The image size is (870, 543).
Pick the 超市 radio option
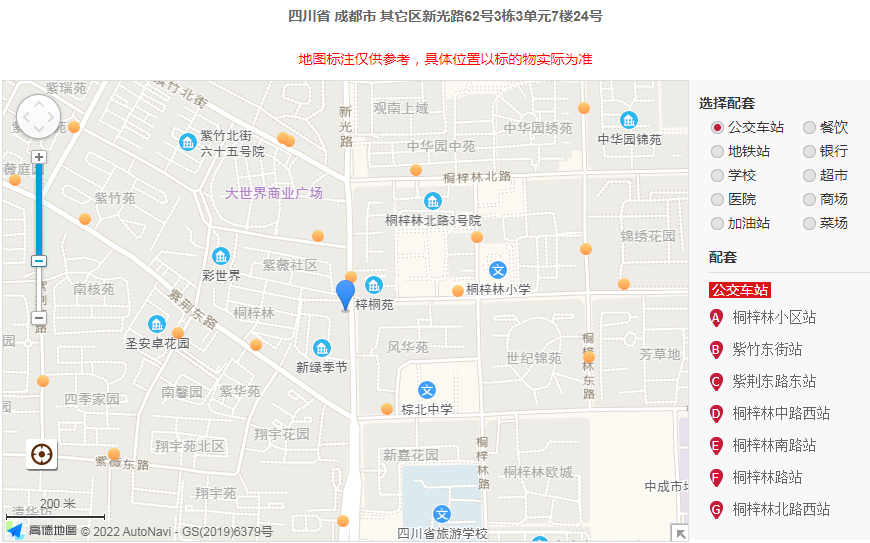click(809, 176)
